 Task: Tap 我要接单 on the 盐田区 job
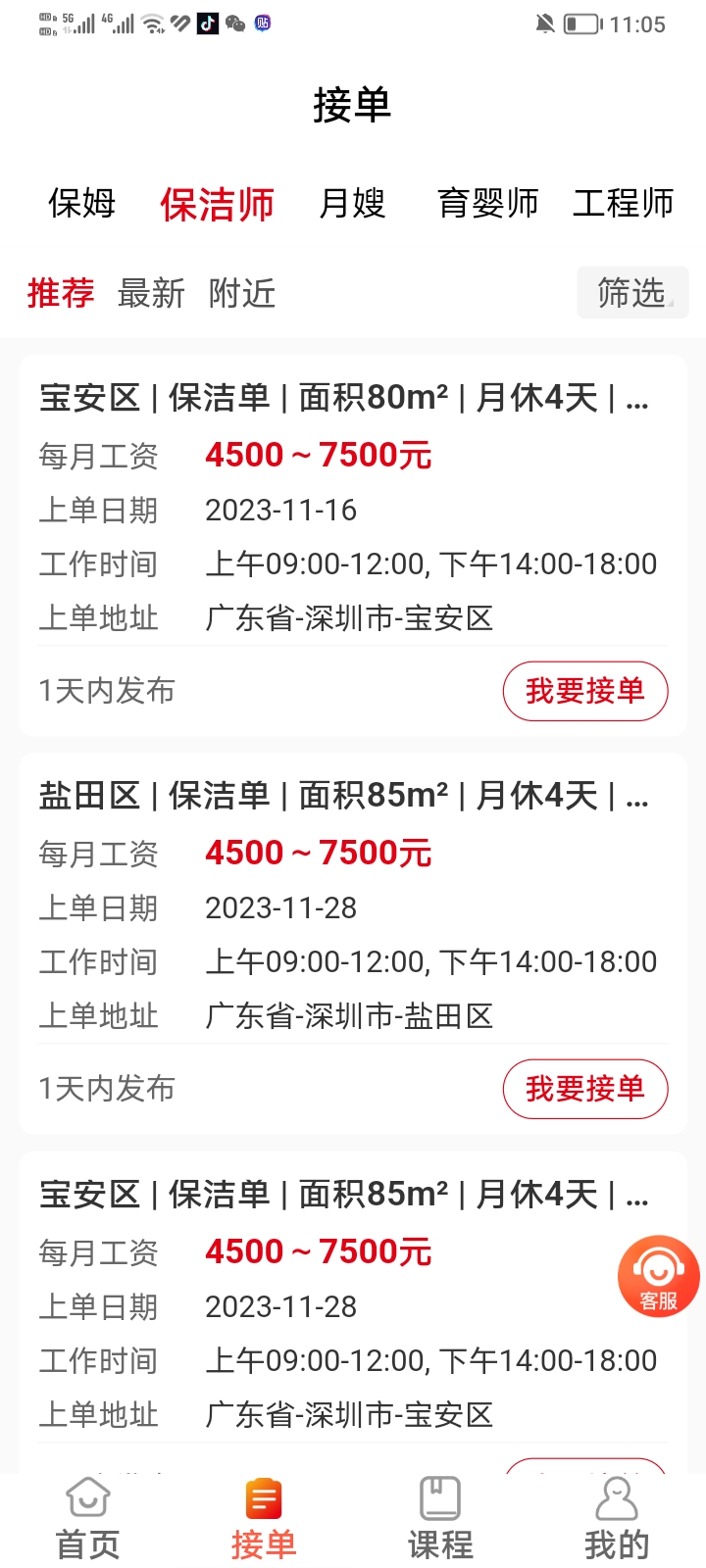[585, 1089]
